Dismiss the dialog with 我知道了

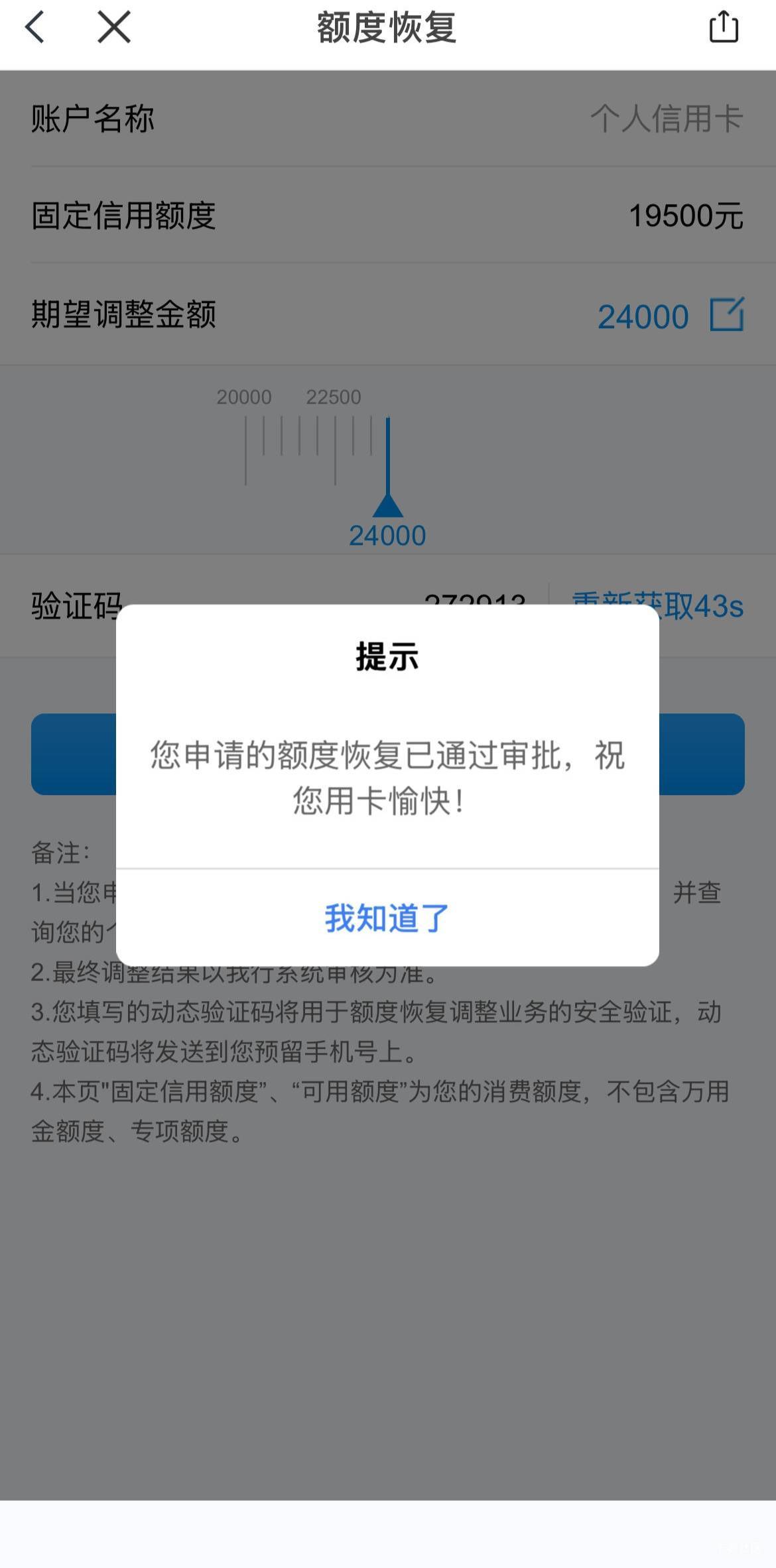click(x=387, y=918)
